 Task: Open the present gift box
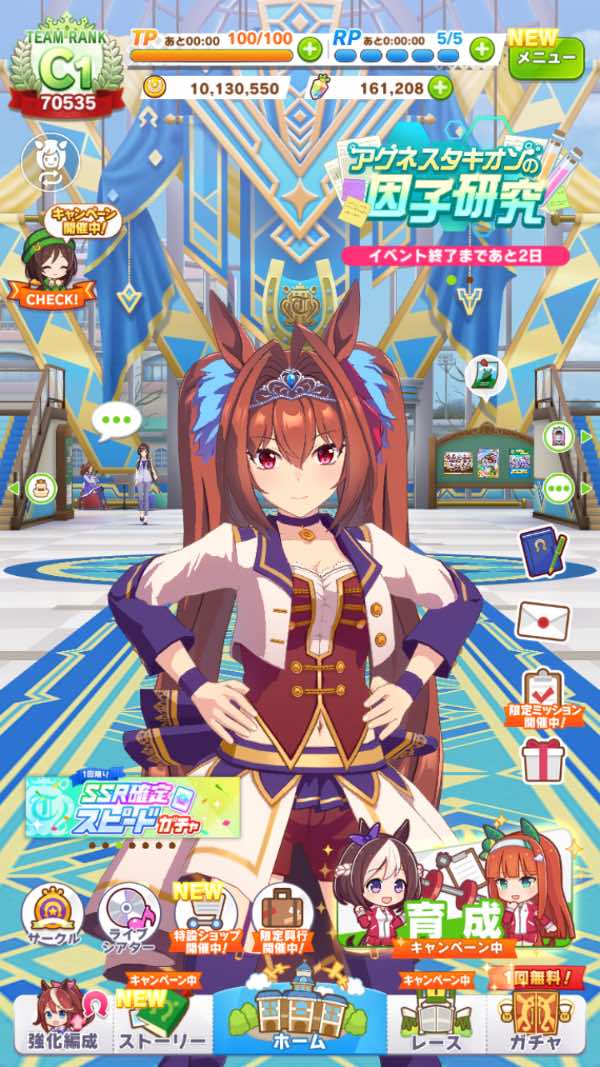click(543, 761)
